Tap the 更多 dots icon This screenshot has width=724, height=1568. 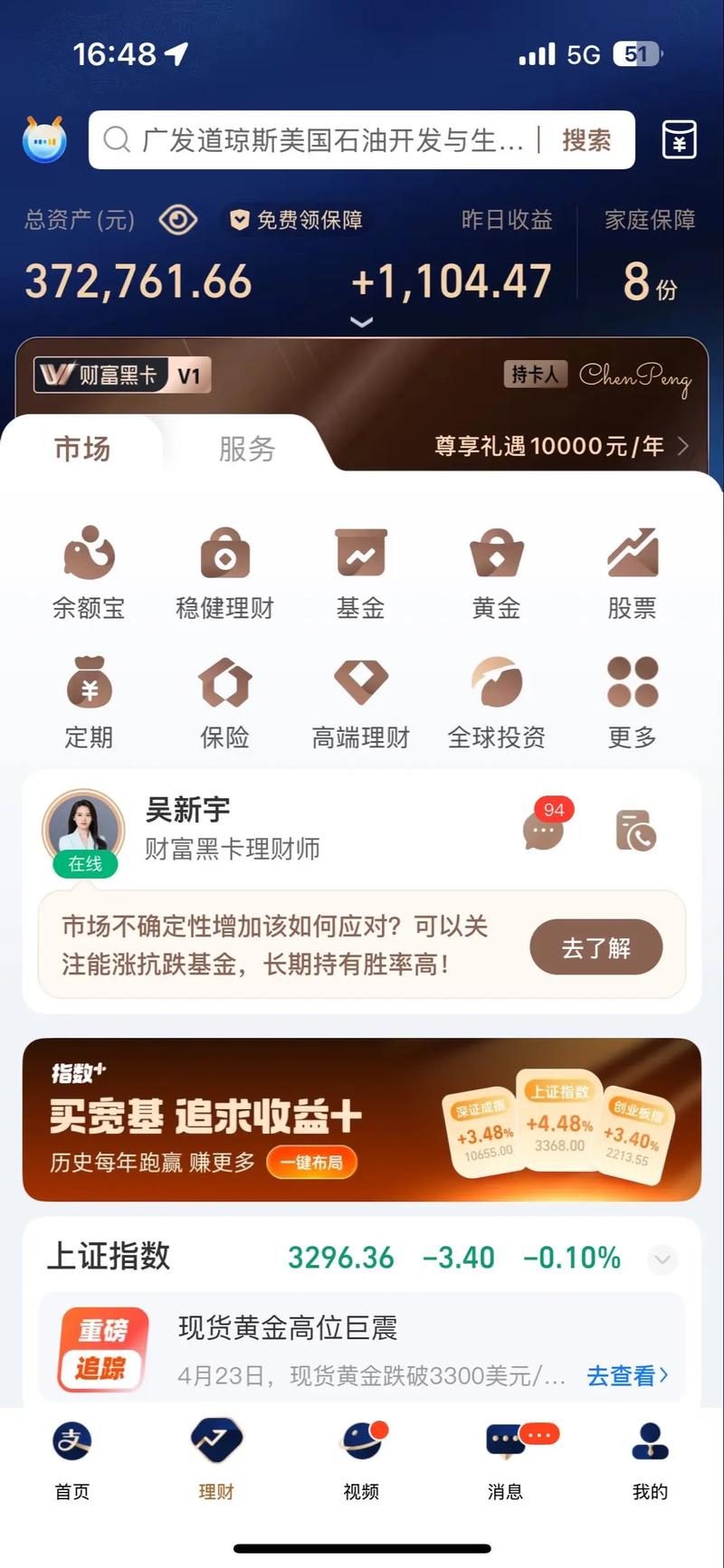[x=632, y=681]
